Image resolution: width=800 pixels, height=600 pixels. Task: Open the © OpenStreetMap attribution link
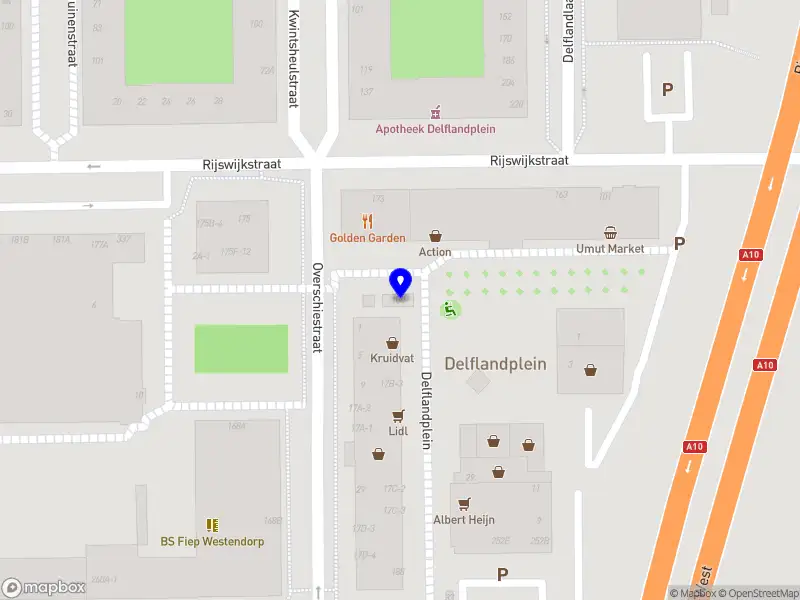click(757, 593)
